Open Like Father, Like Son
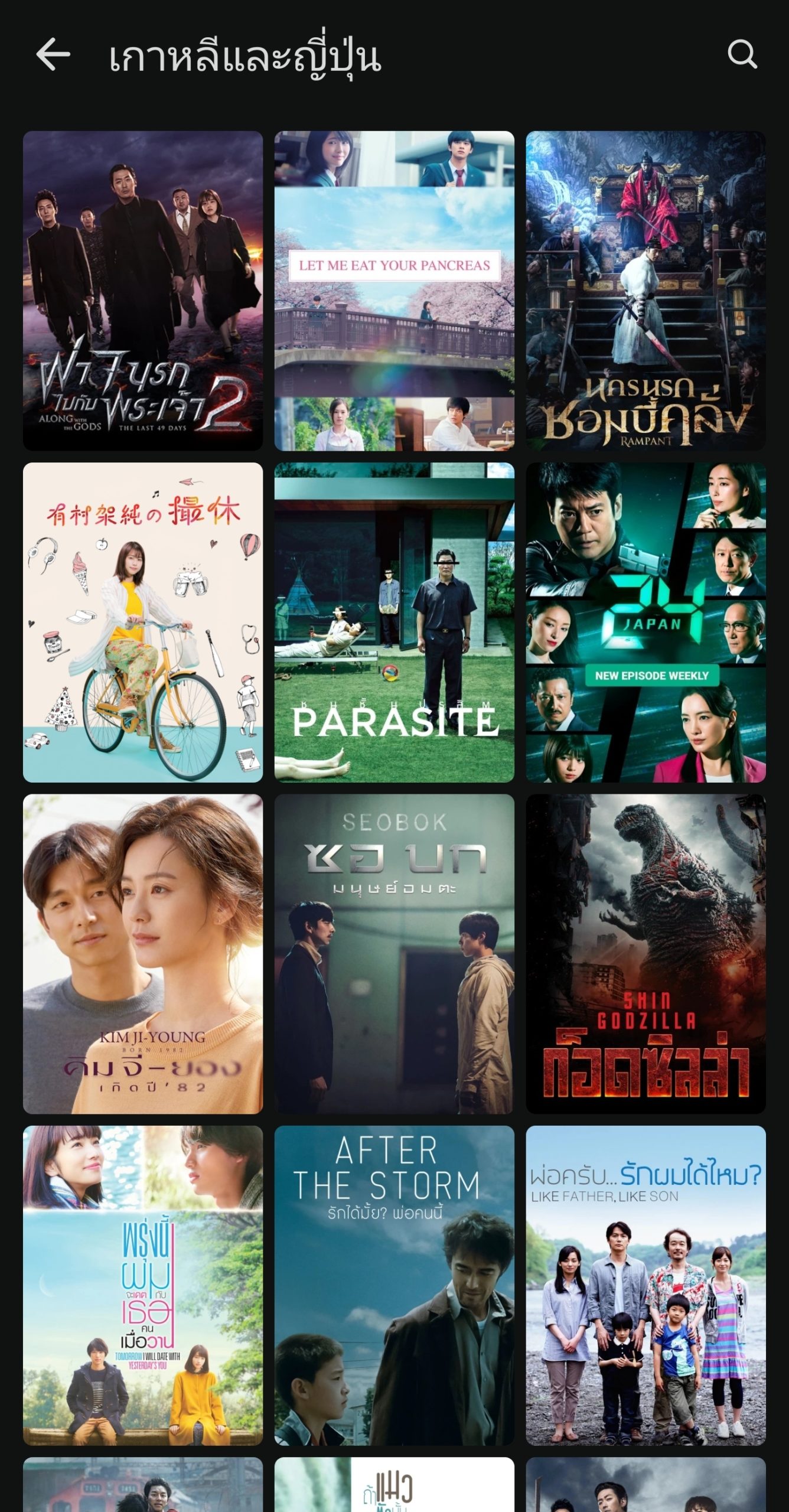789x1512 pixels. 646,1286
